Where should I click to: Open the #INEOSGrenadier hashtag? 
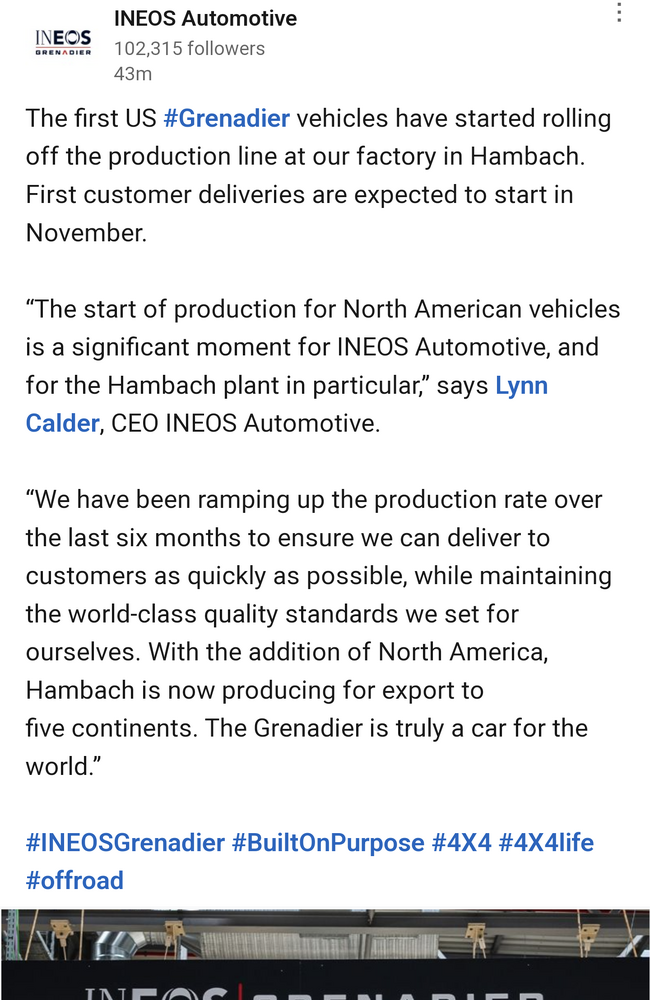click(x=125, y=842)
